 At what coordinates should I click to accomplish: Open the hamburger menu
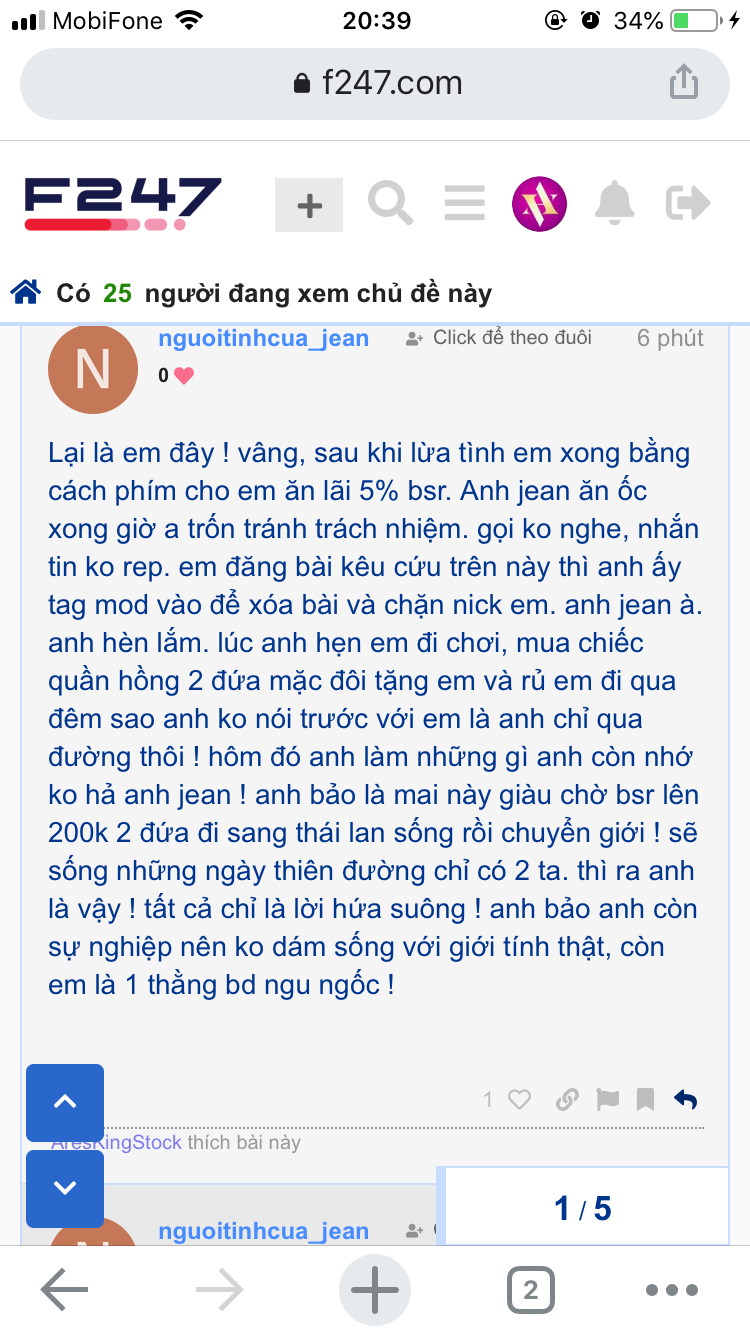coord(464,203)
